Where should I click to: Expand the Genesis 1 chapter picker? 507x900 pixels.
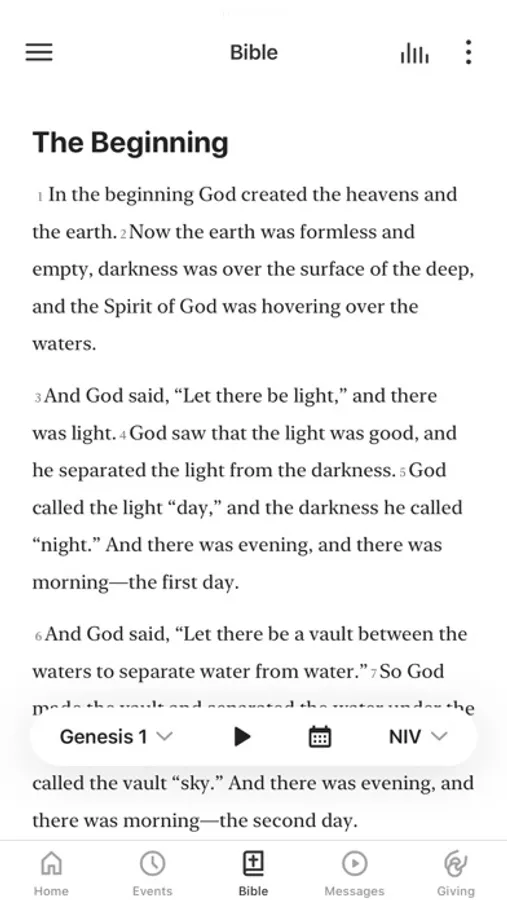116,736
